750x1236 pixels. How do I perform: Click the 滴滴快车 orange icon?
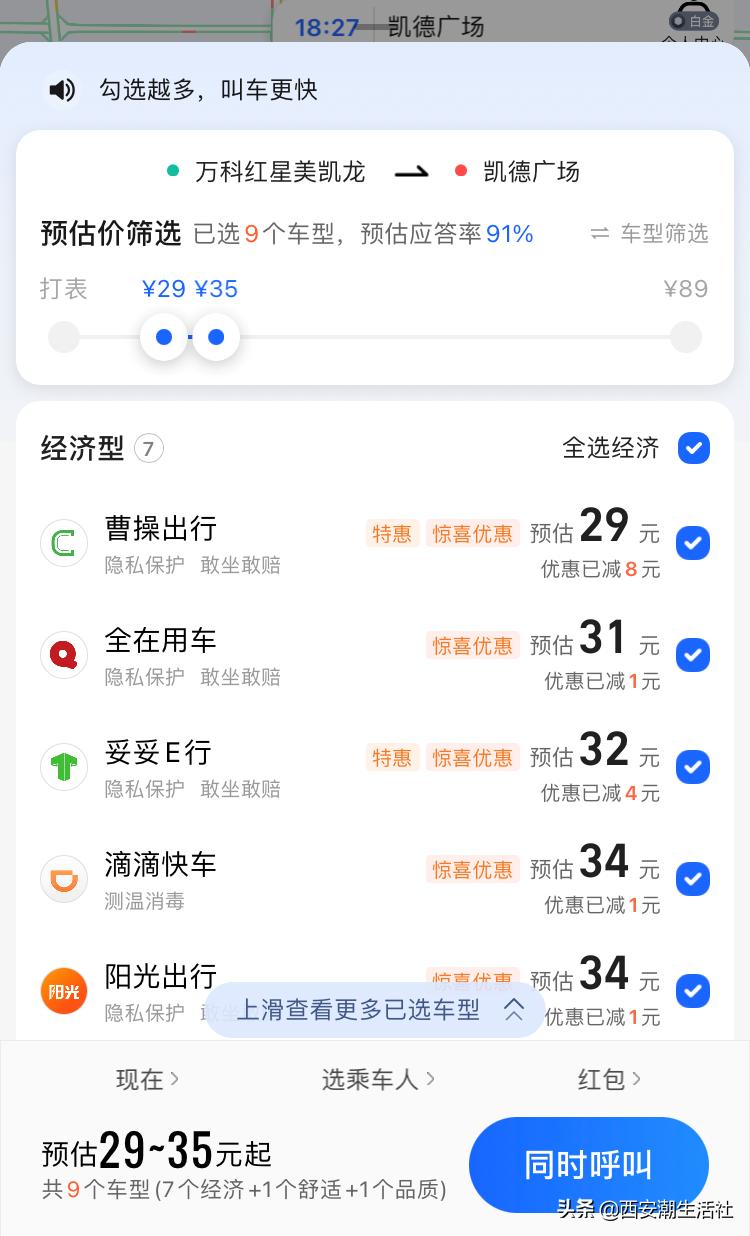click(63, 879)
